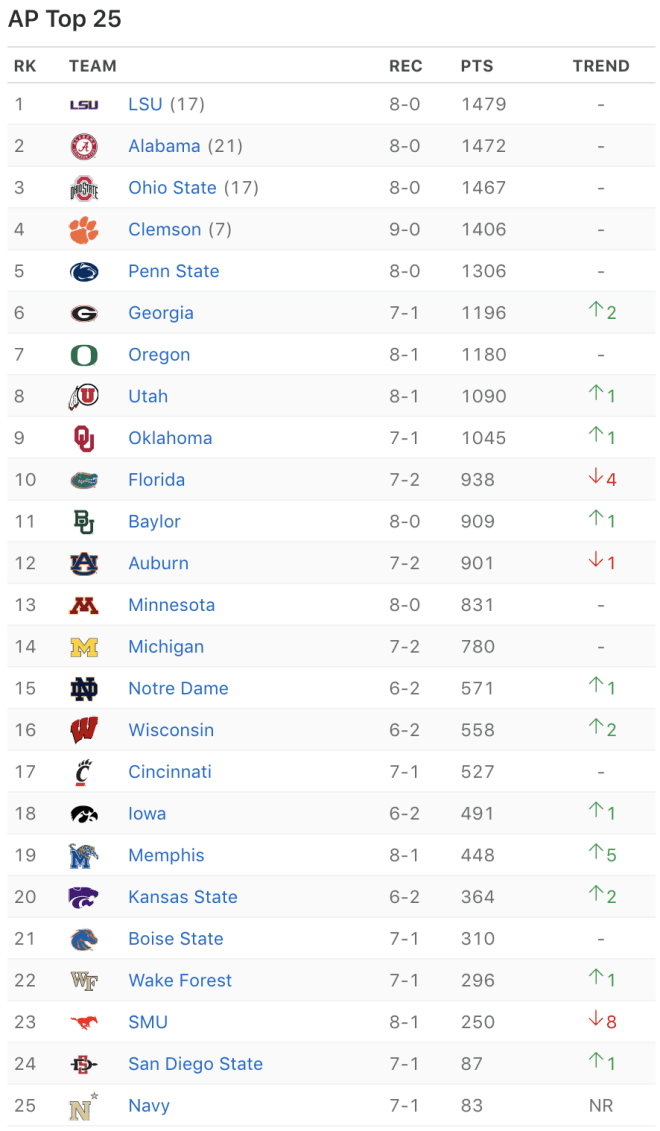Open the Florida team link

click(x=157, y=480)
